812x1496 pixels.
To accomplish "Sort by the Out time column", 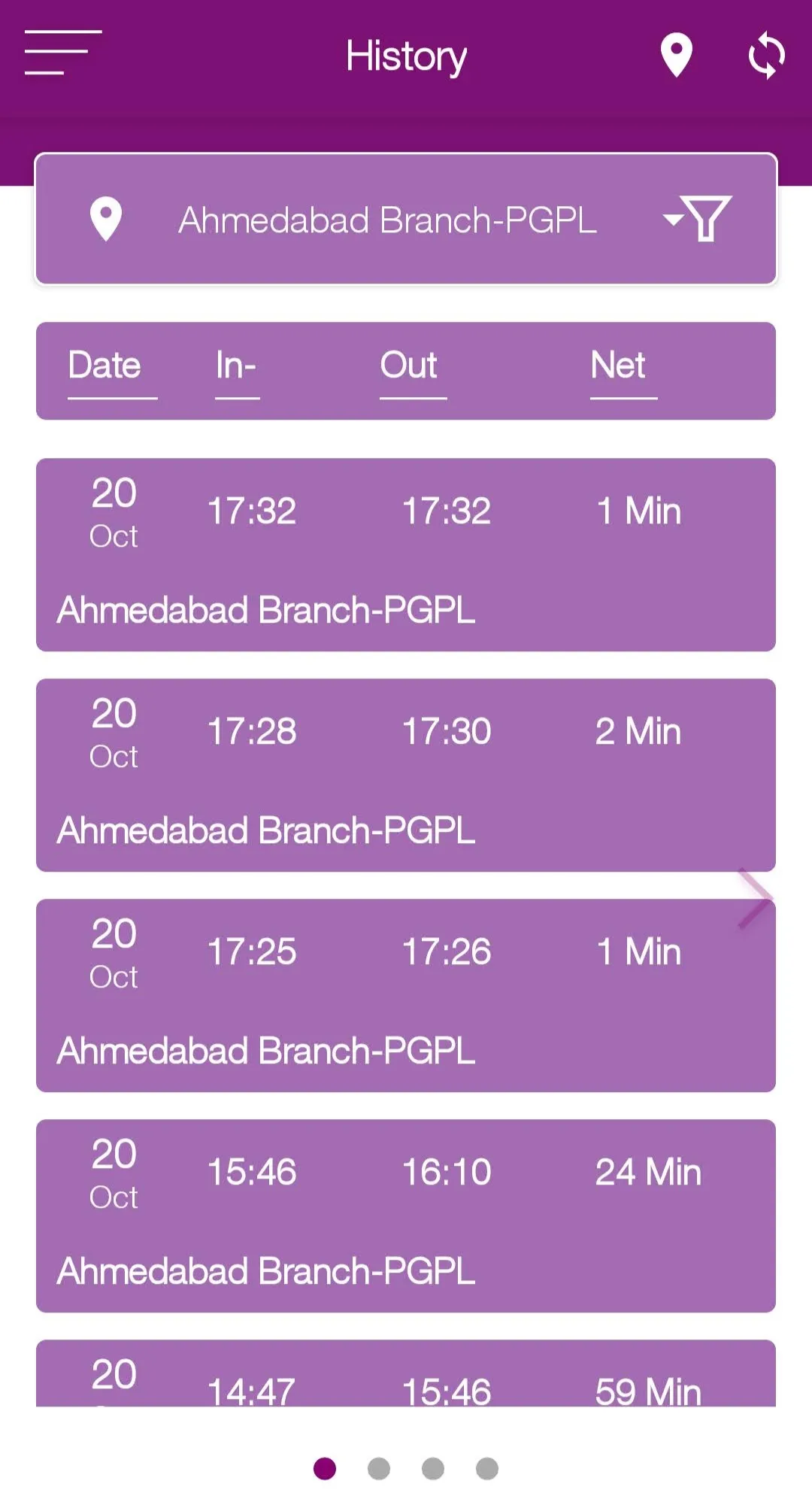I will click(409, 366).
